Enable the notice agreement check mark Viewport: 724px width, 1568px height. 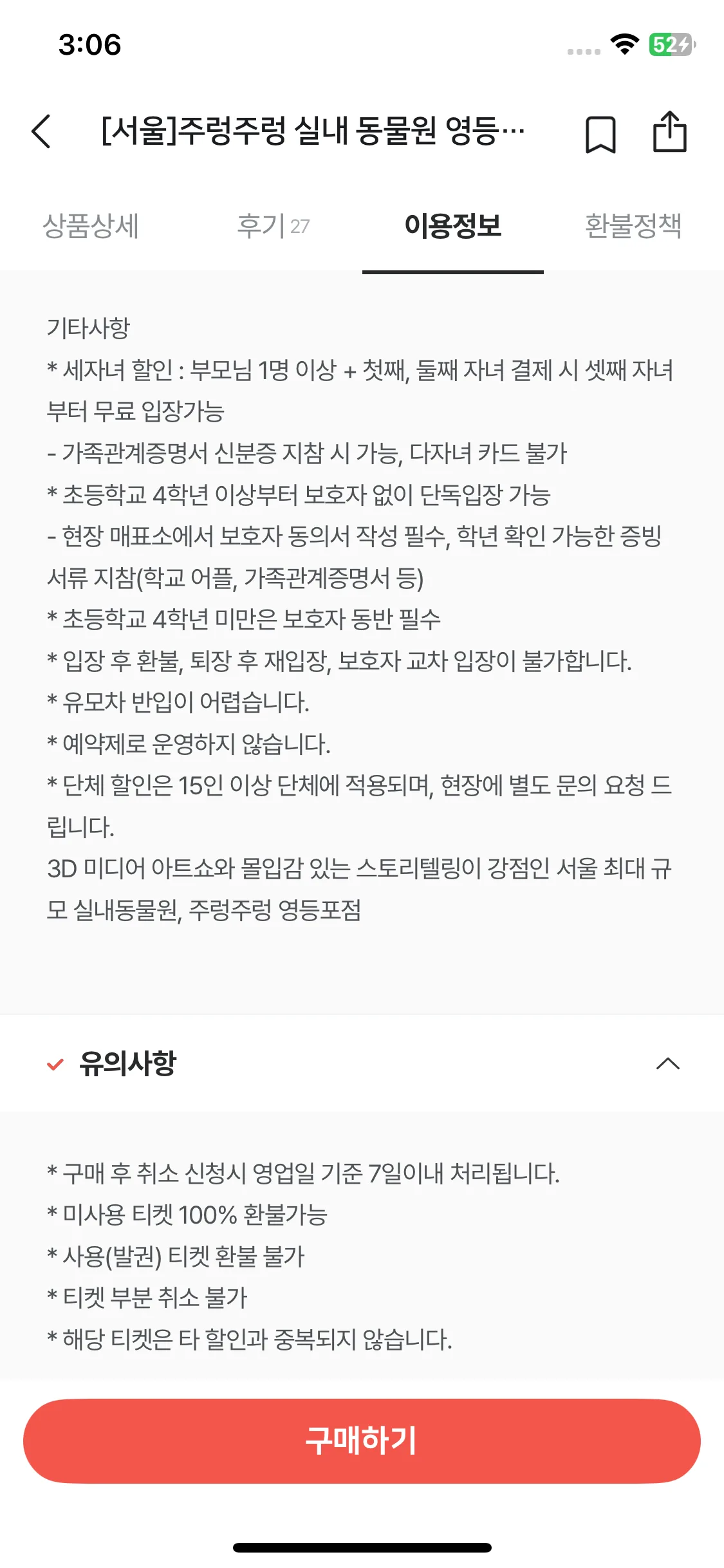pyautogui.click(x=53, y=1065)
